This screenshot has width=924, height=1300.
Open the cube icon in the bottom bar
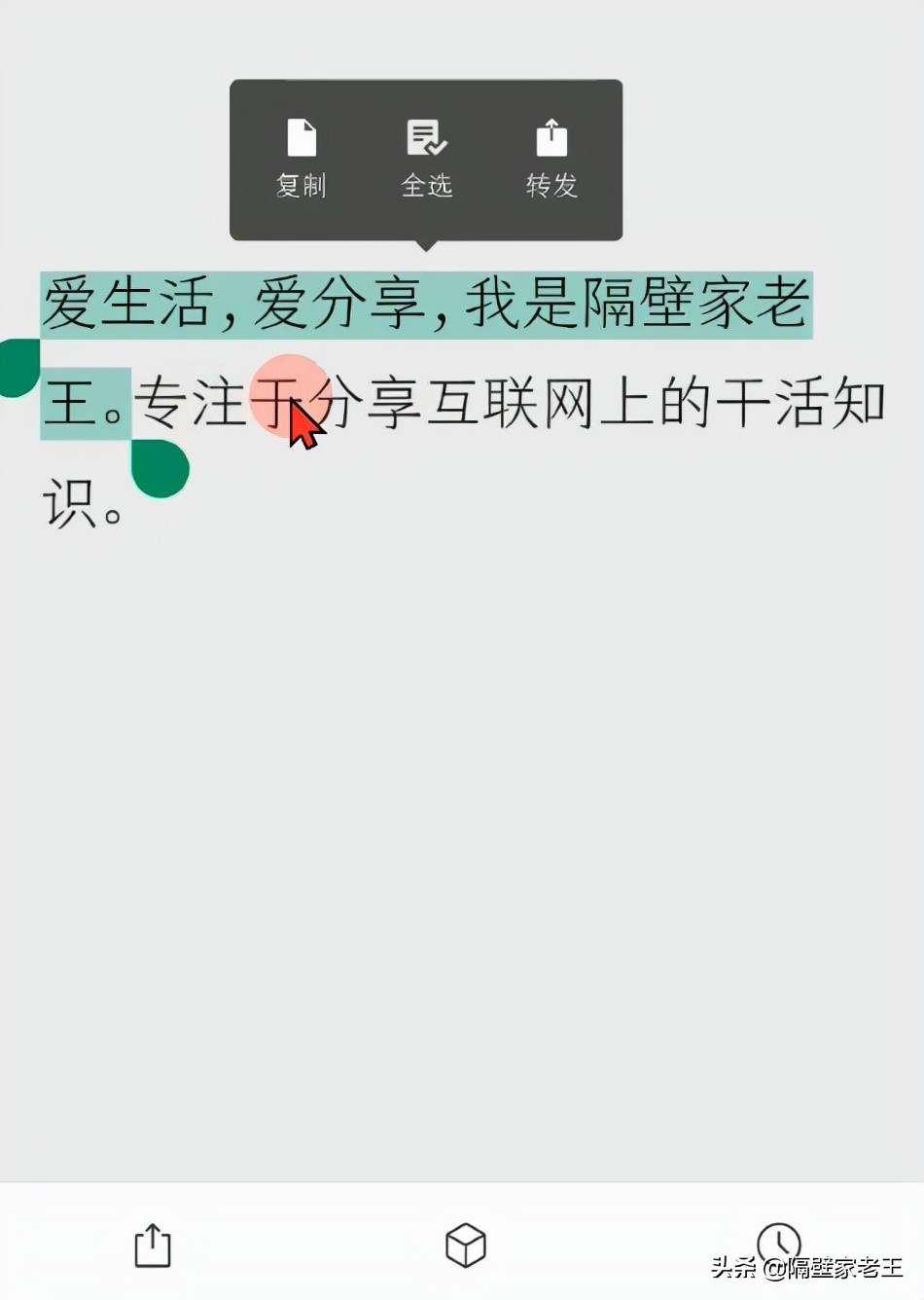(x=465, y=1246)
